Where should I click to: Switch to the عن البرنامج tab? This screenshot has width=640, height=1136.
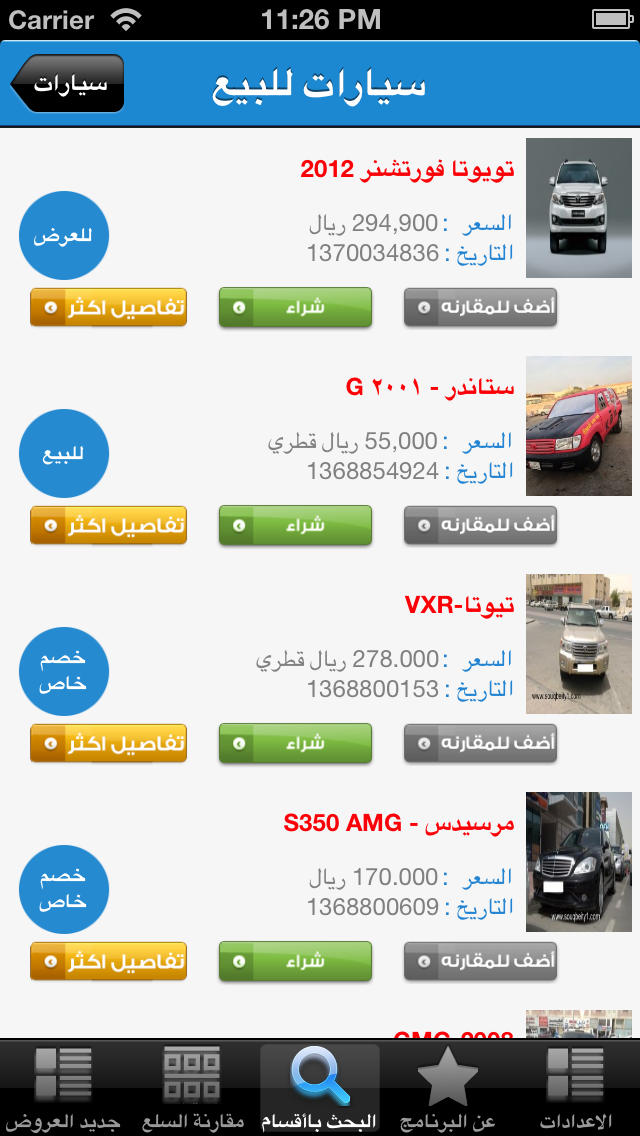[448, 1088]
